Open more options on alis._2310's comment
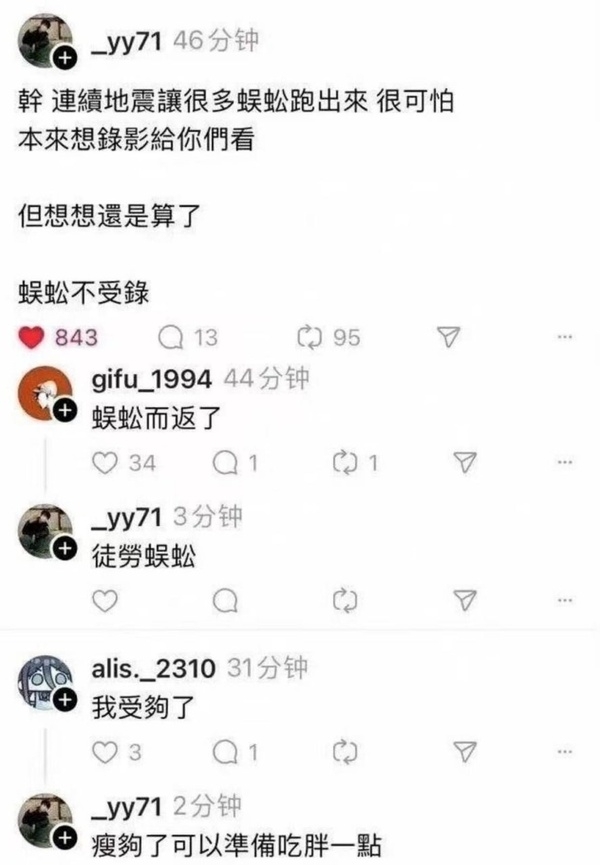Image resolution: width=600 pixels, height=865 pixels. pos(564,750)
